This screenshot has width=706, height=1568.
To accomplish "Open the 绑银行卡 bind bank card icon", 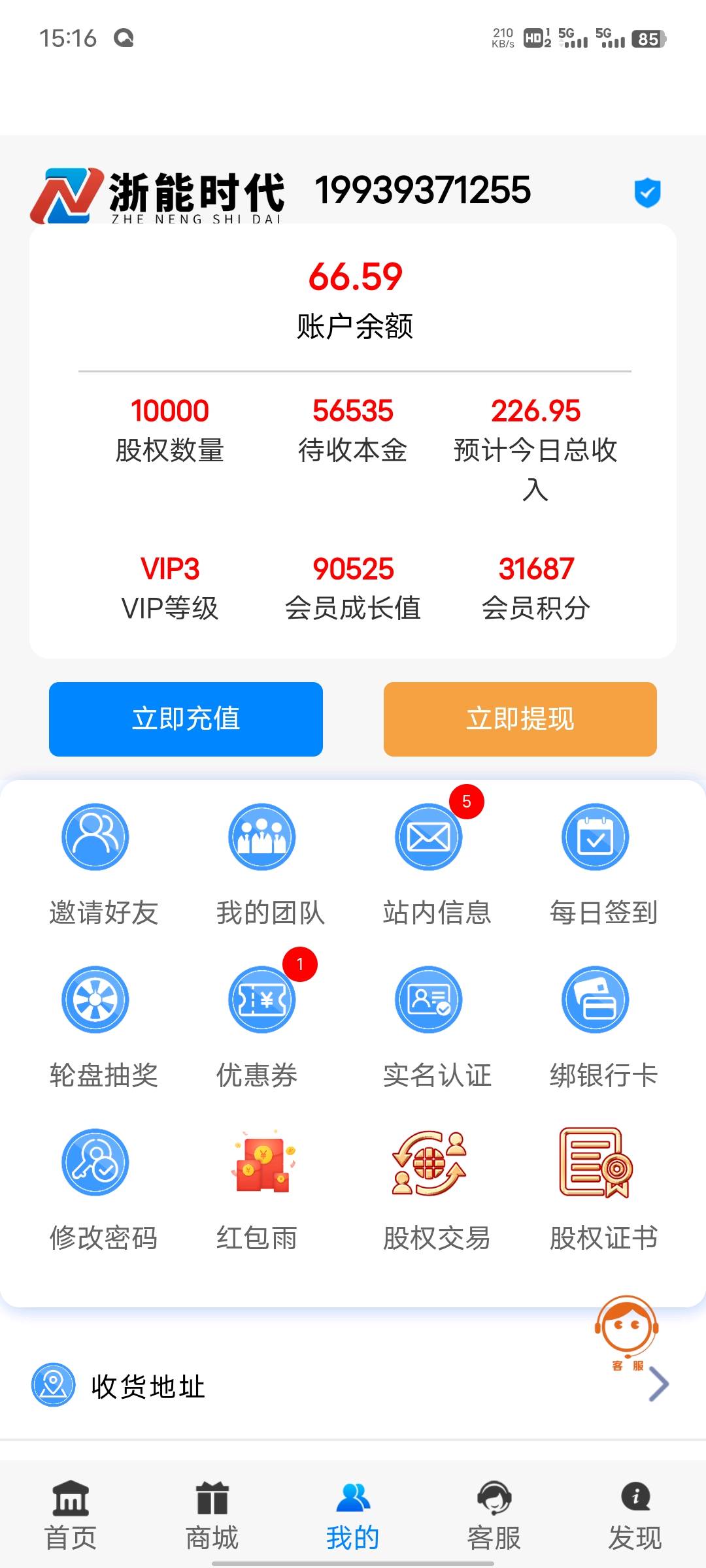I will pos(594,1000).
